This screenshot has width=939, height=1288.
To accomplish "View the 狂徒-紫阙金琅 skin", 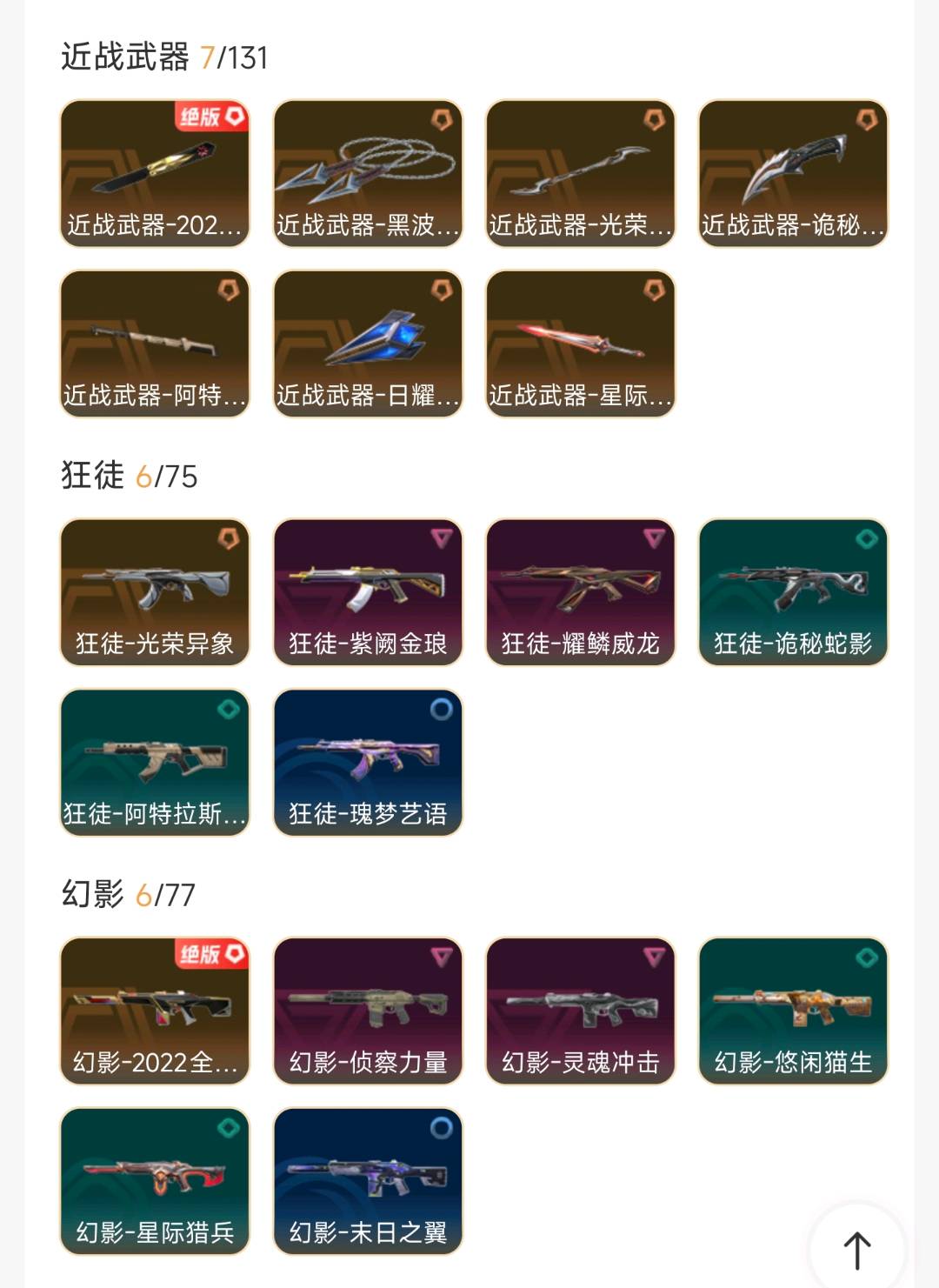I will point(368,592).
